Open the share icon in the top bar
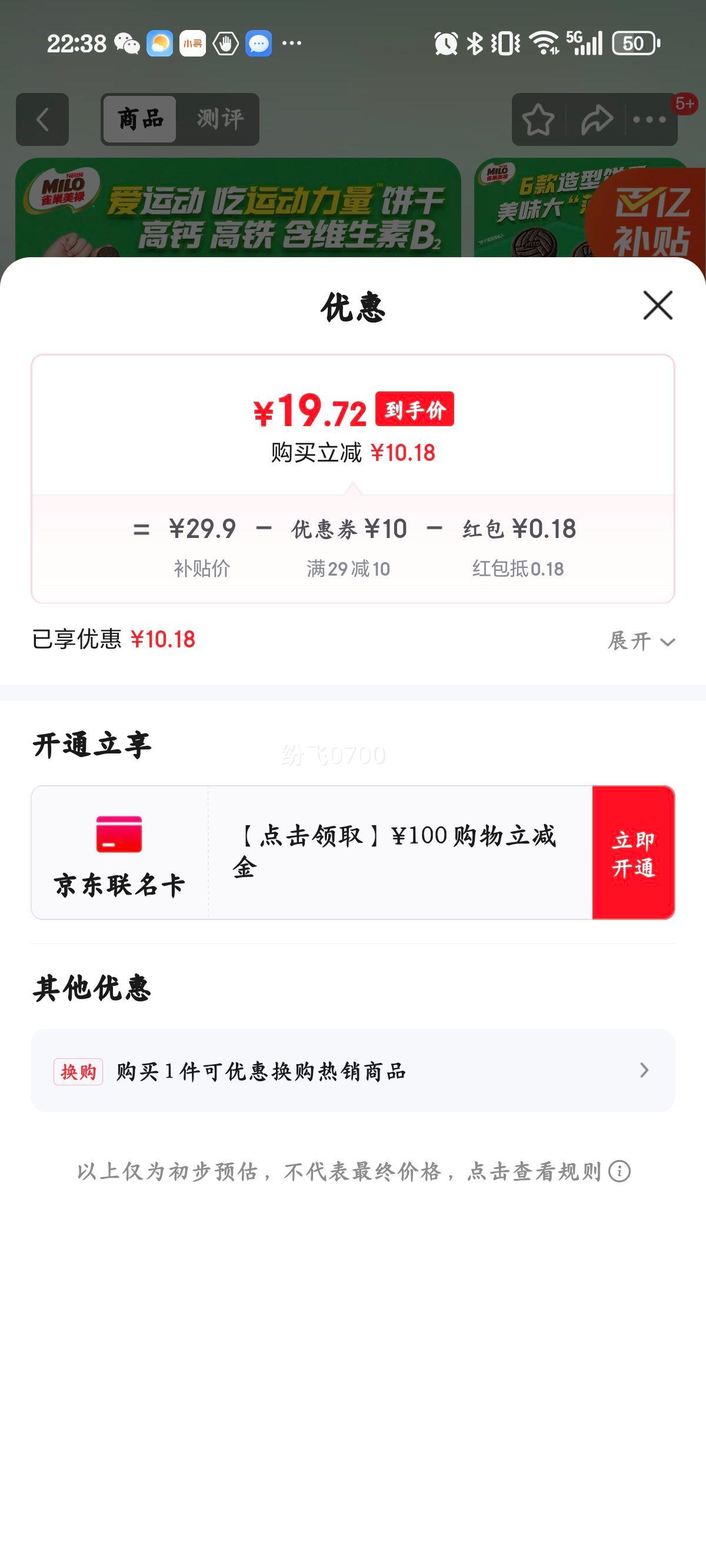 click(595, 119)
